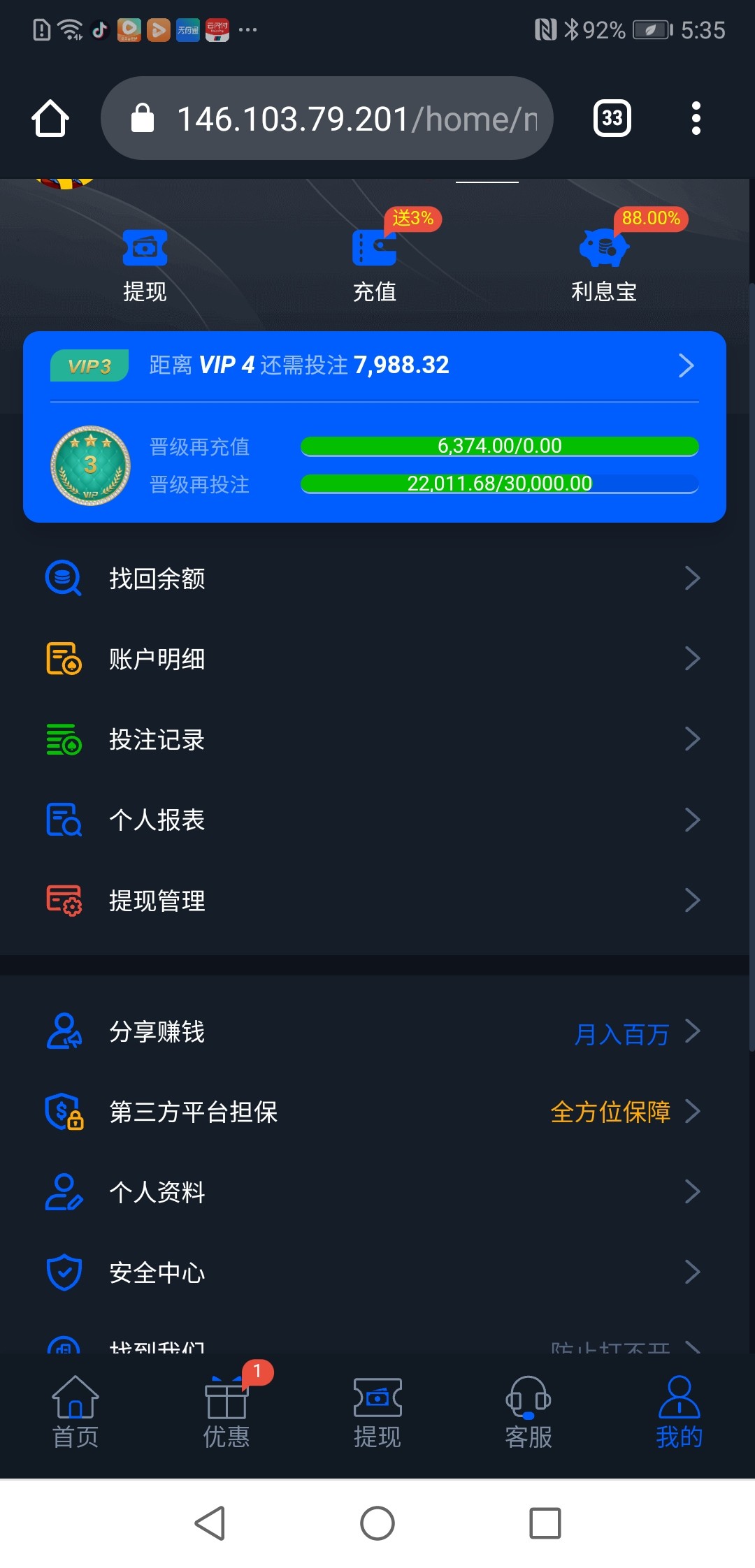Open 客服 customer service tab
The image size is (755, 1568).
[x=528, y=1411]
